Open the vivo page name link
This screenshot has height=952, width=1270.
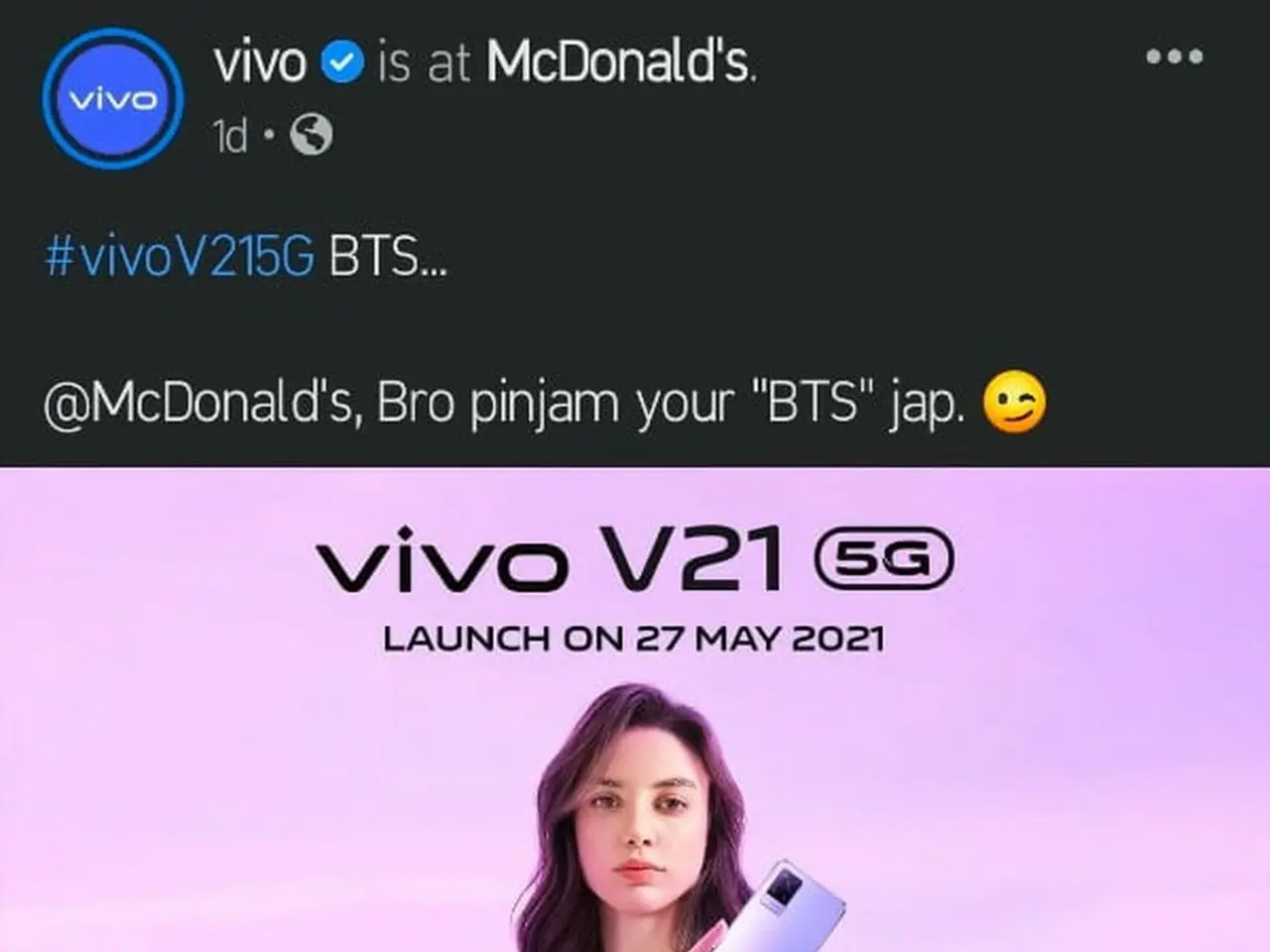click(260, 63)
